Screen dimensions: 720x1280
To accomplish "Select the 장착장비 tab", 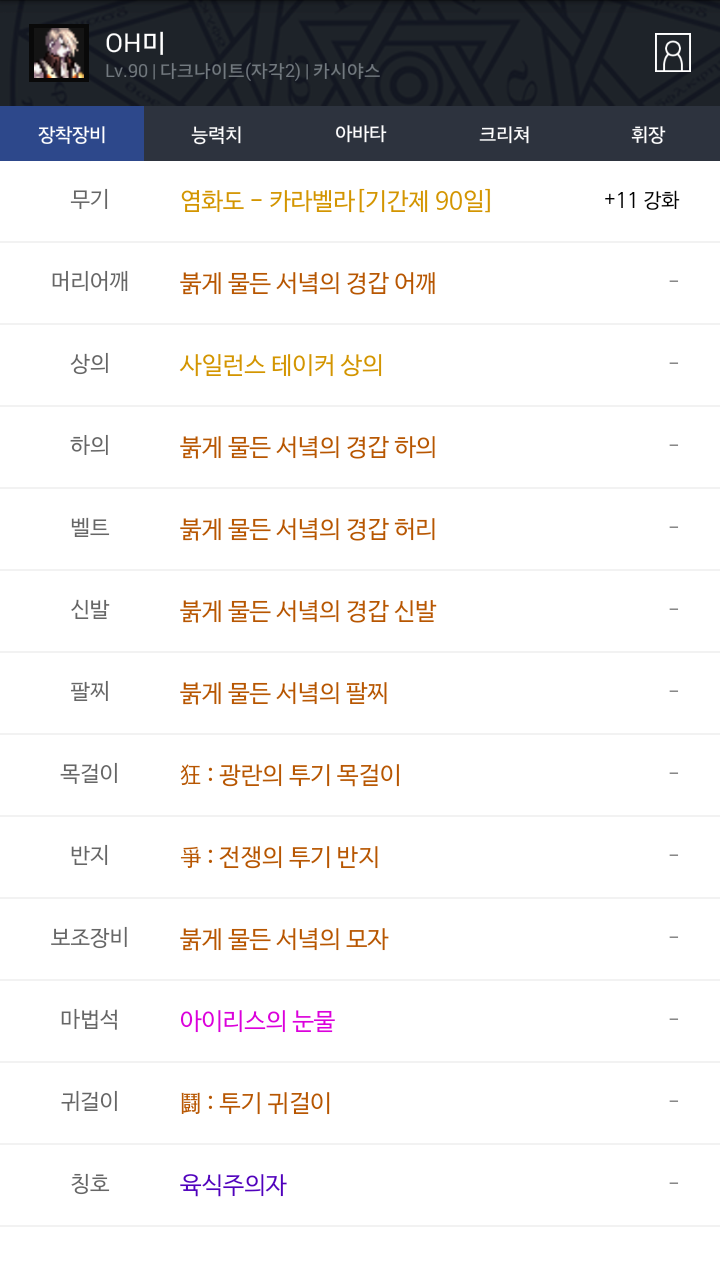I will (x=72, y=134).
